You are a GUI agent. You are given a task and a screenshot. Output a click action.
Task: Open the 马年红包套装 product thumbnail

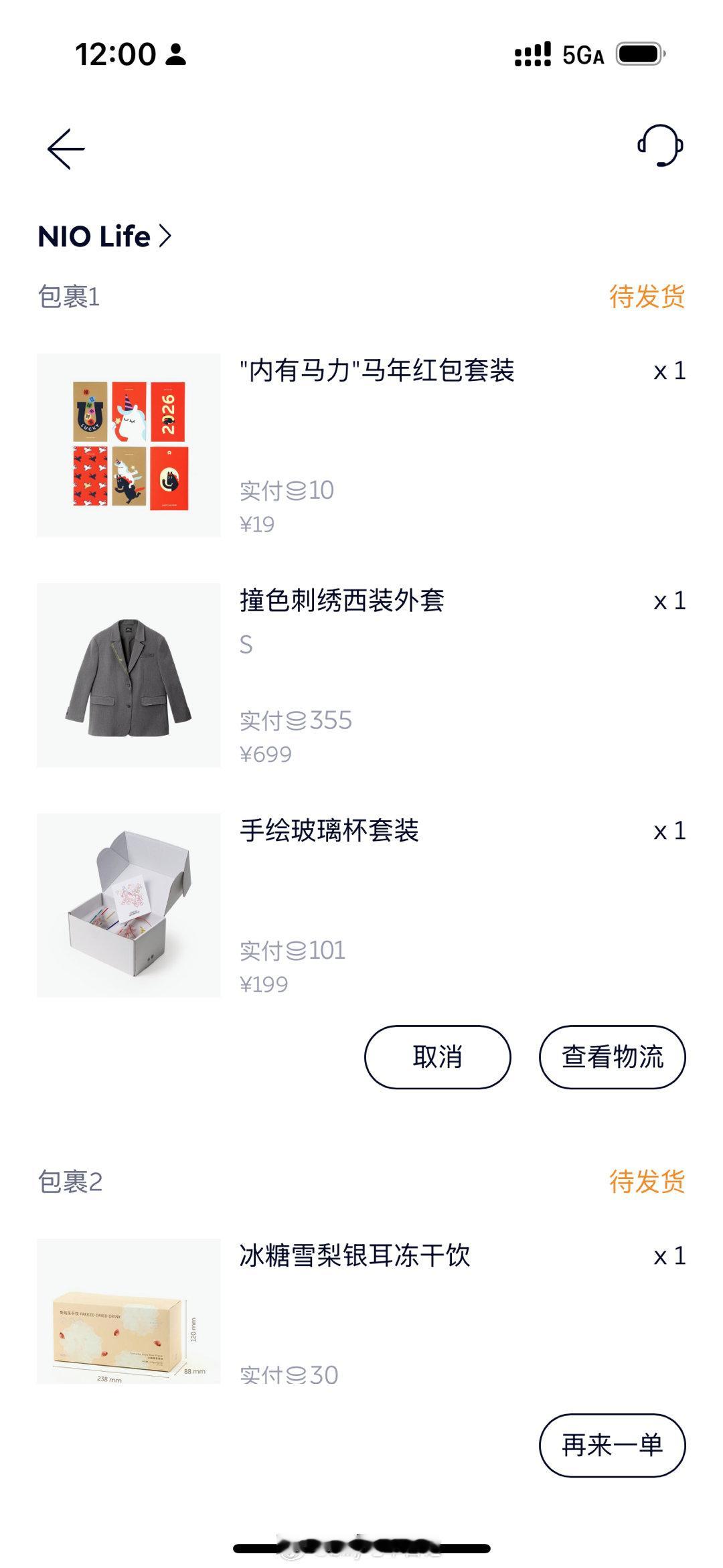(127, 442)
